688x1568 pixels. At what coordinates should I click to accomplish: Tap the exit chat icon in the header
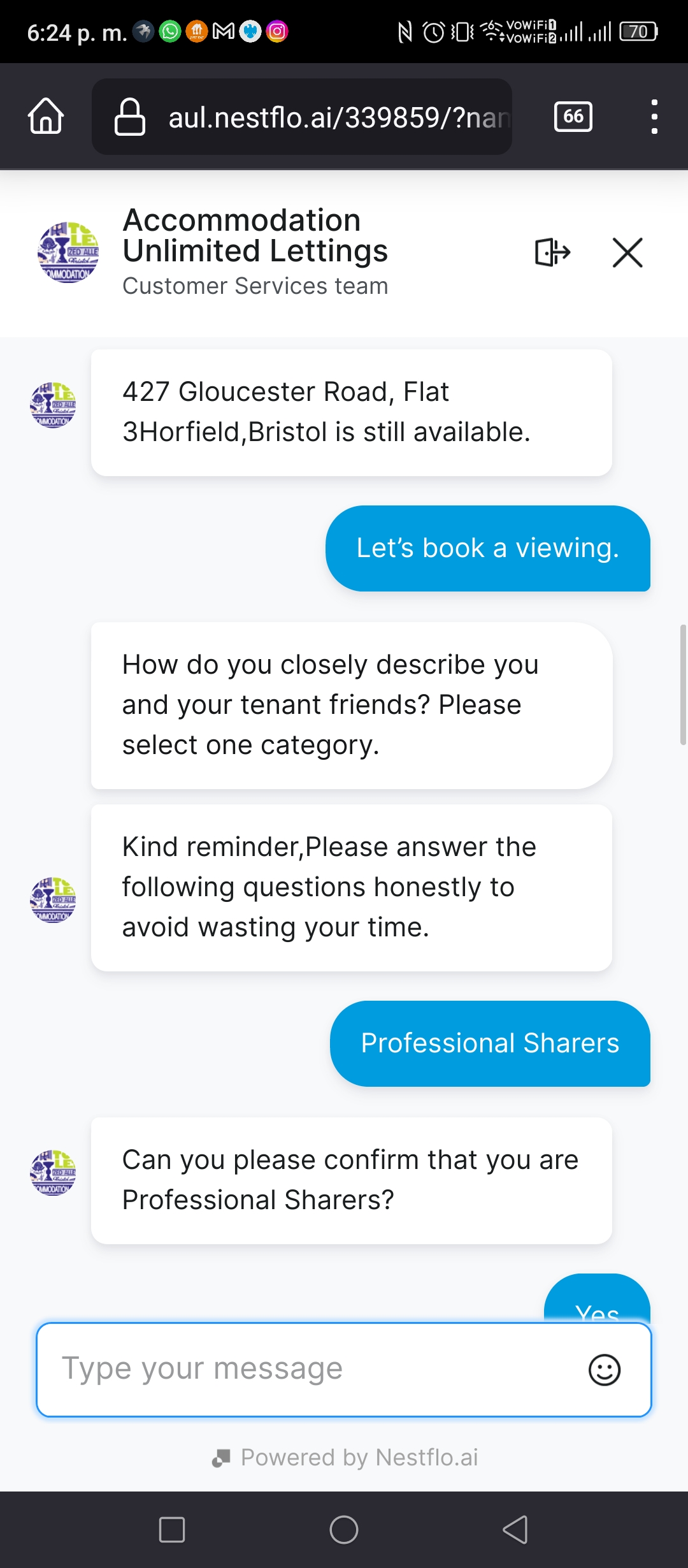click(x=552, y=252)
